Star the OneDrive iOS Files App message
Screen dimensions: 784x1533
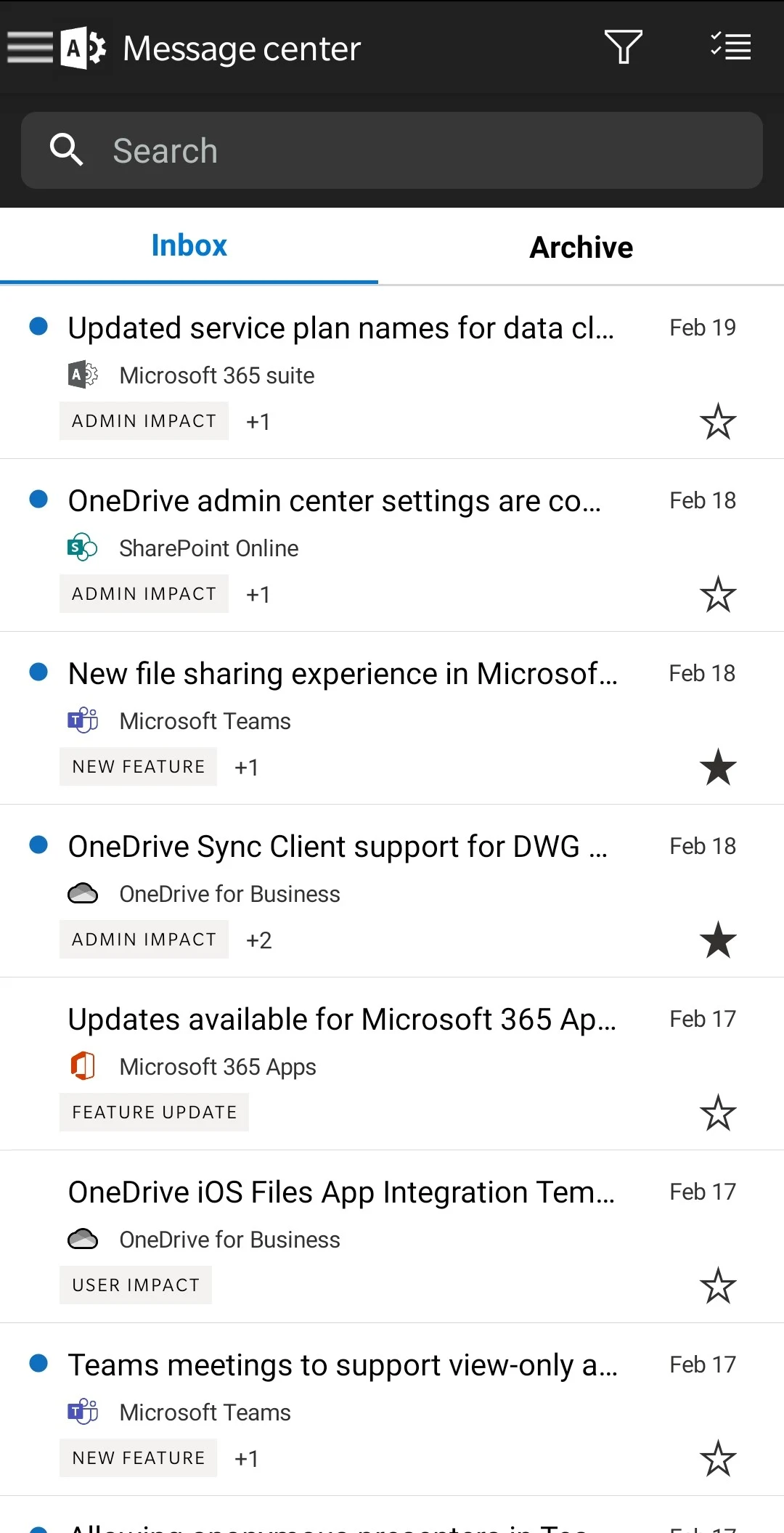[718, 1285]
